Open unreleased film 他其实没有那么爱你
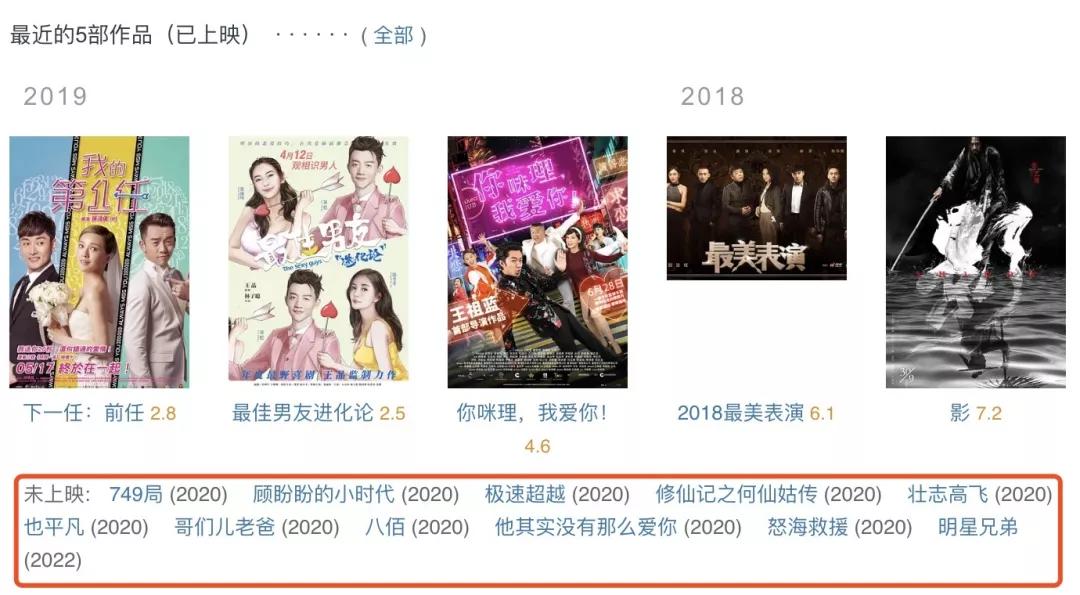This screenshot has width=1080, height=595. point(586,527)
